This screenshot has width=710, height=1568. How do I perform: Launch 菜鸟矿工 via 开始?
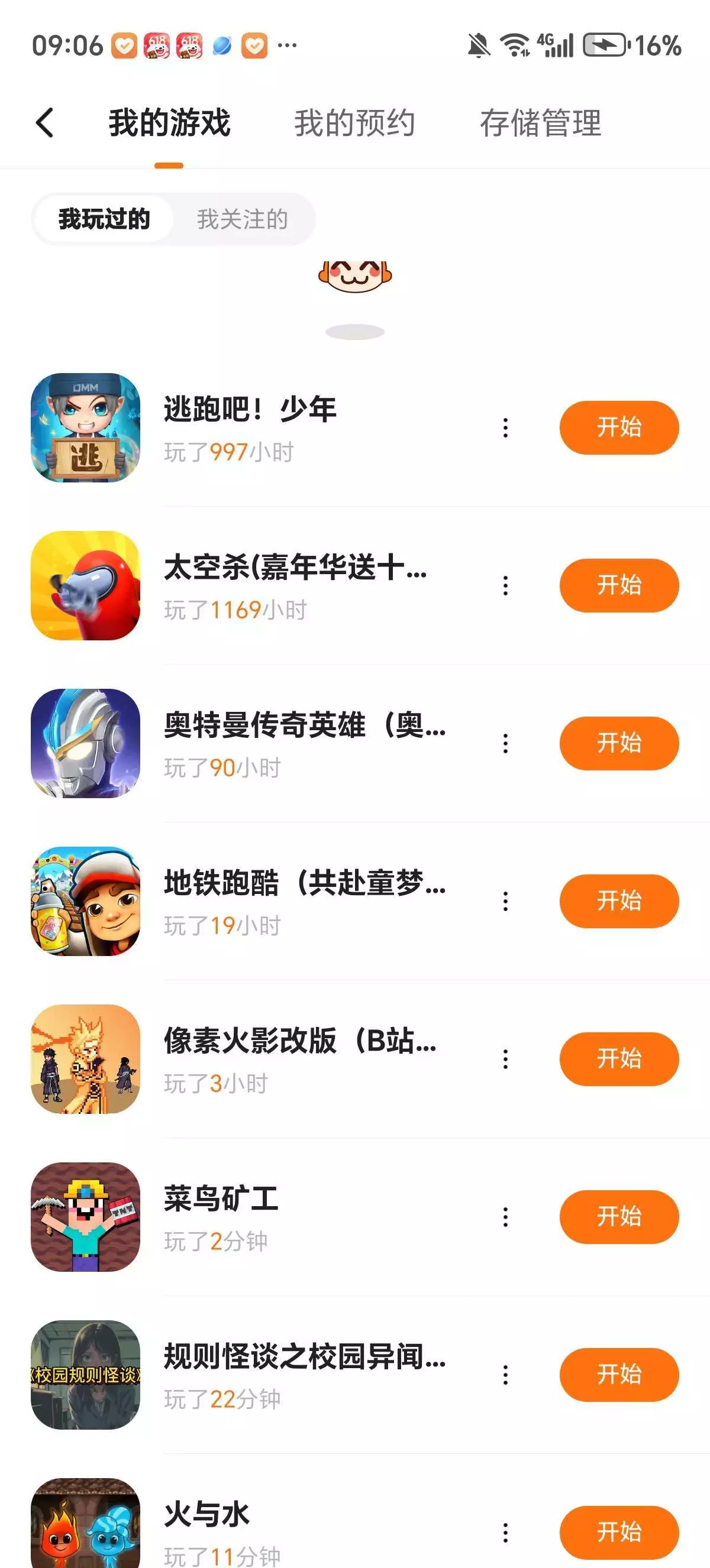[619, 1217]
